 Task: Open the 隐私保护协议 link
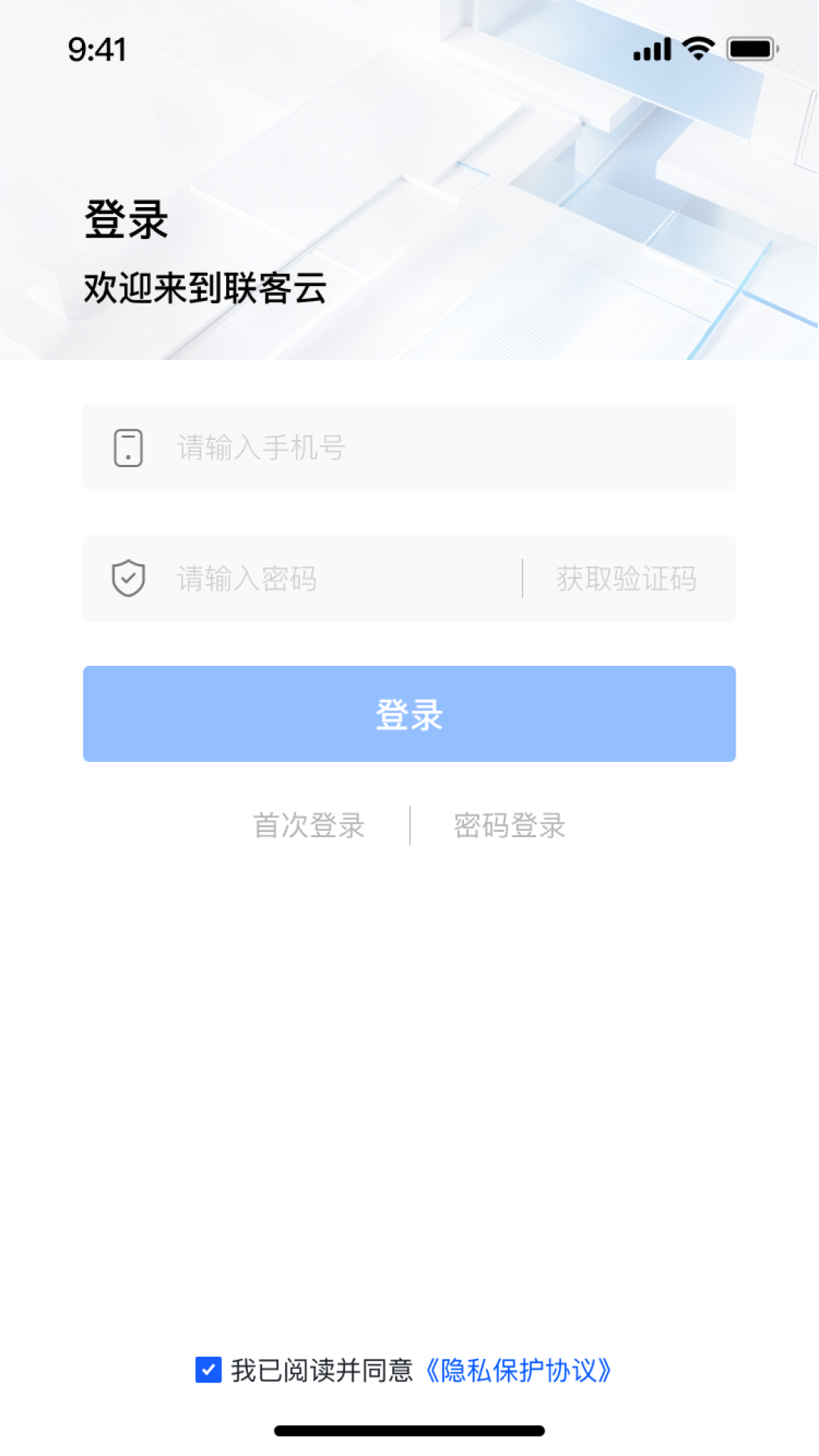point(519,1370)
